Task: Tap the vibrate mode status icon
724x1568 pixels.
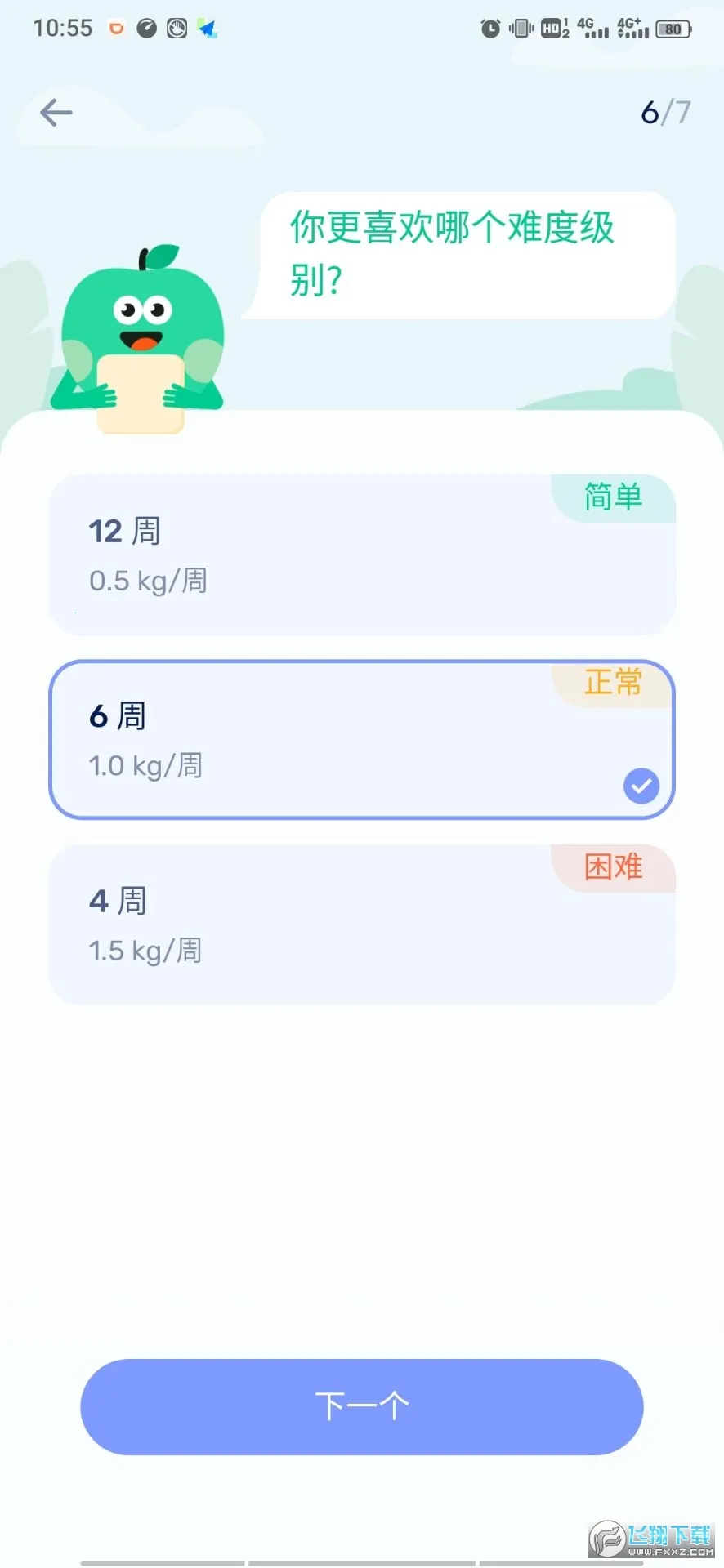Action: 520,27
